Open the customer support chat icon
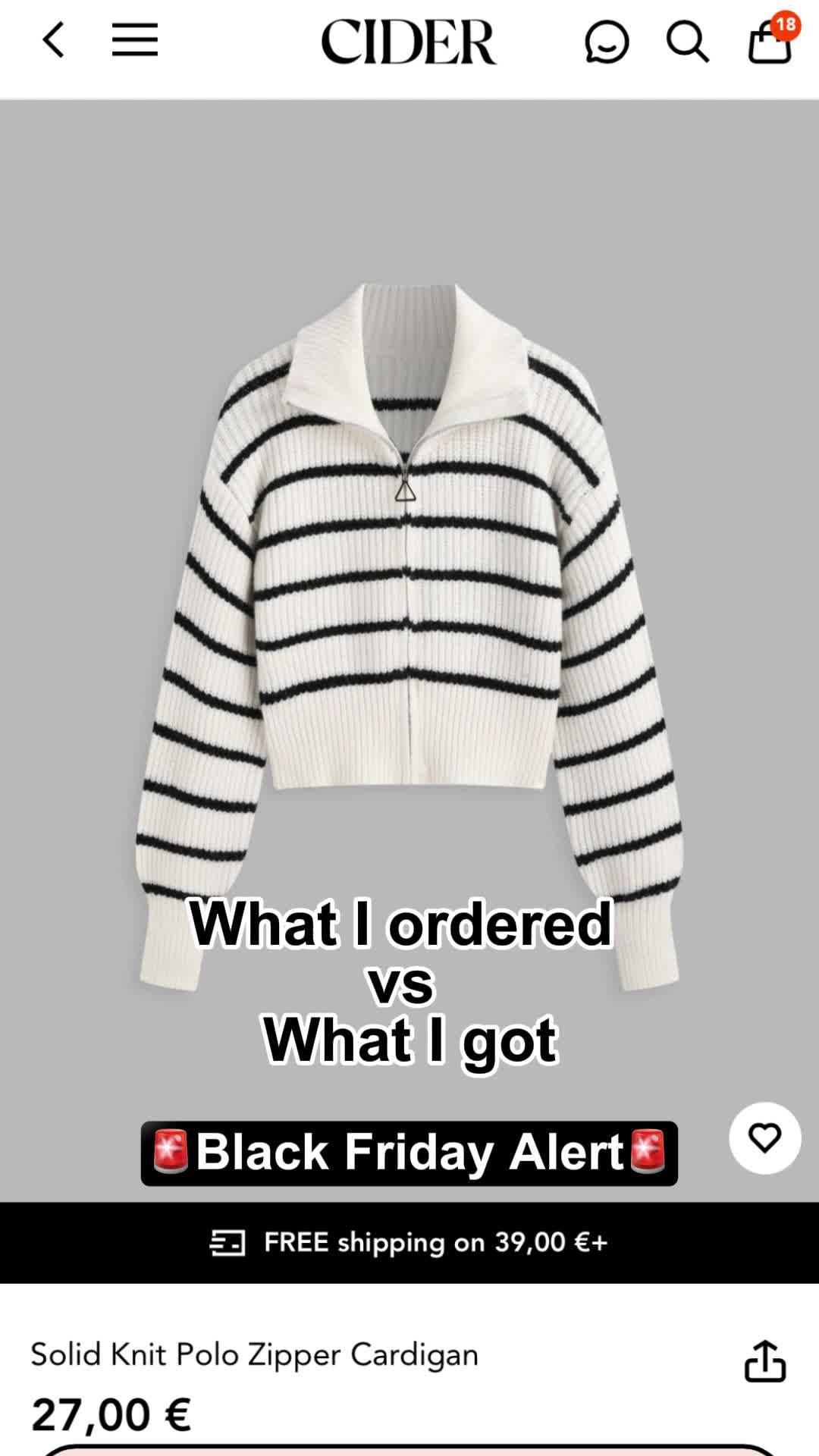Viewport: 819px width, 1456px height. pos(607,42)
